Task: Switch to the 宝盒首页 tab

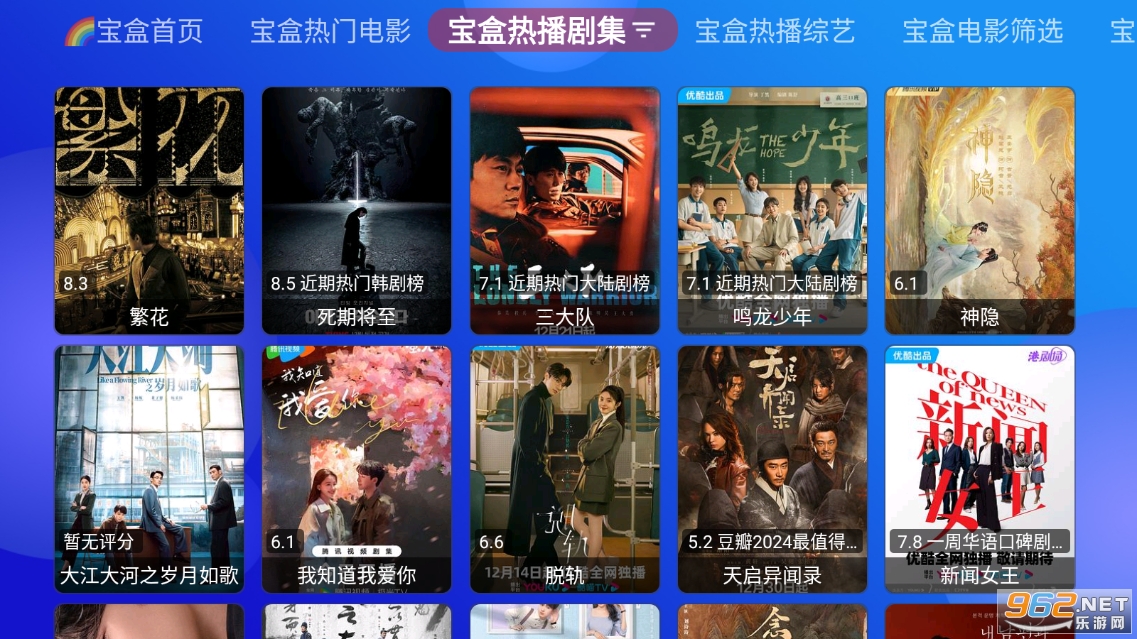Action: [134, 31]
